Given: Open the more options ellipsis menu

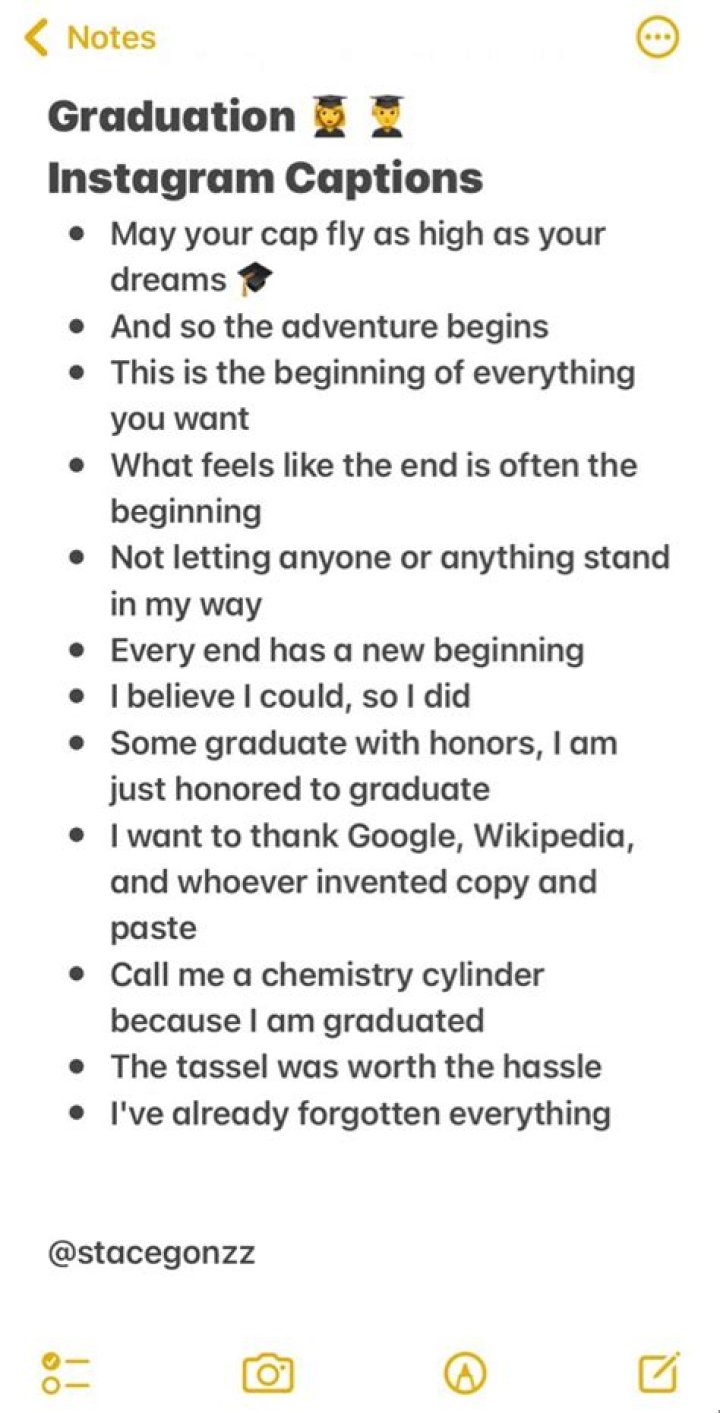Looking at the screenshot, I should coord(657,39).
